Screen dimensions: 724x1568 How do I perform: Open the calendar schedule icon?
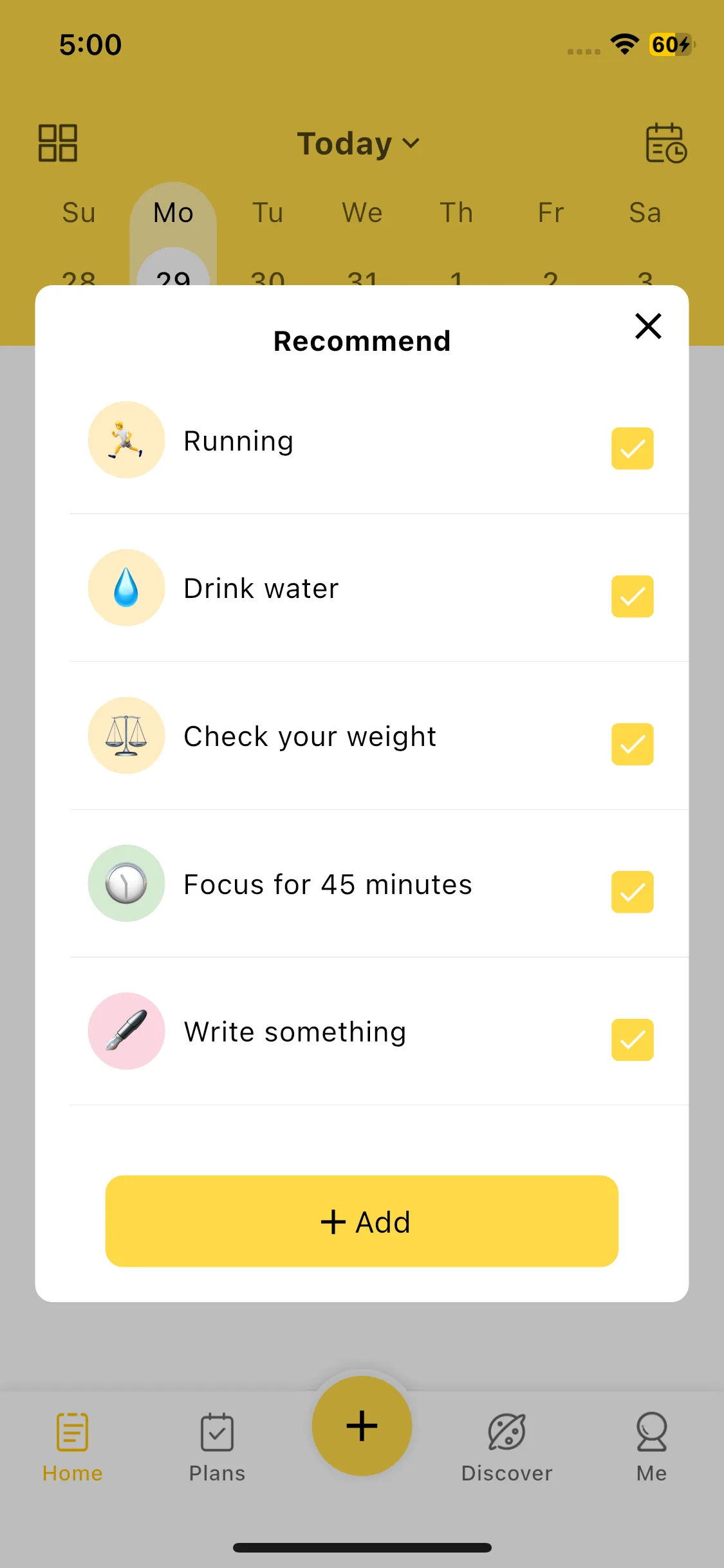pos(665,143)
